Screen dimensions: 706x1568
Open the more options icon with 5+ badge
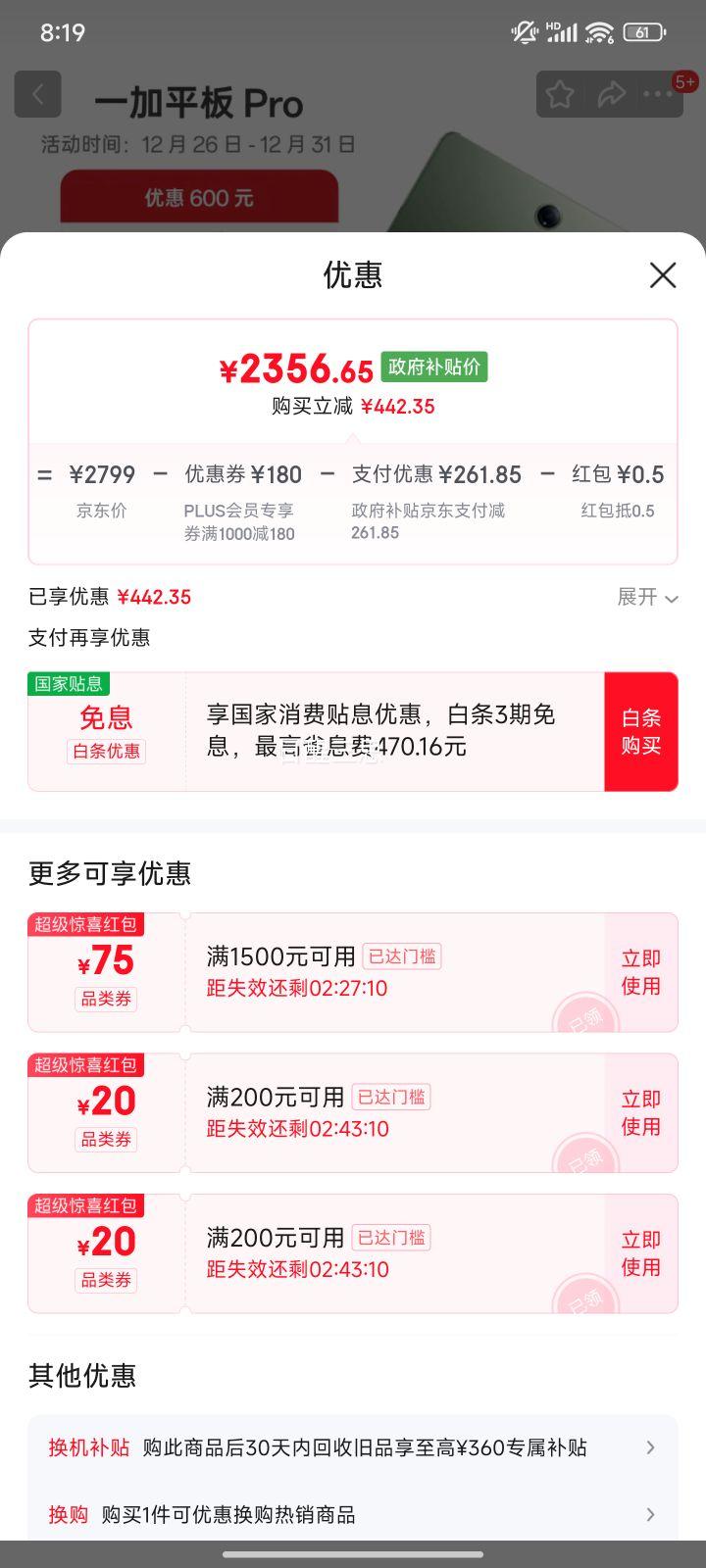click(x=659, y=94)
